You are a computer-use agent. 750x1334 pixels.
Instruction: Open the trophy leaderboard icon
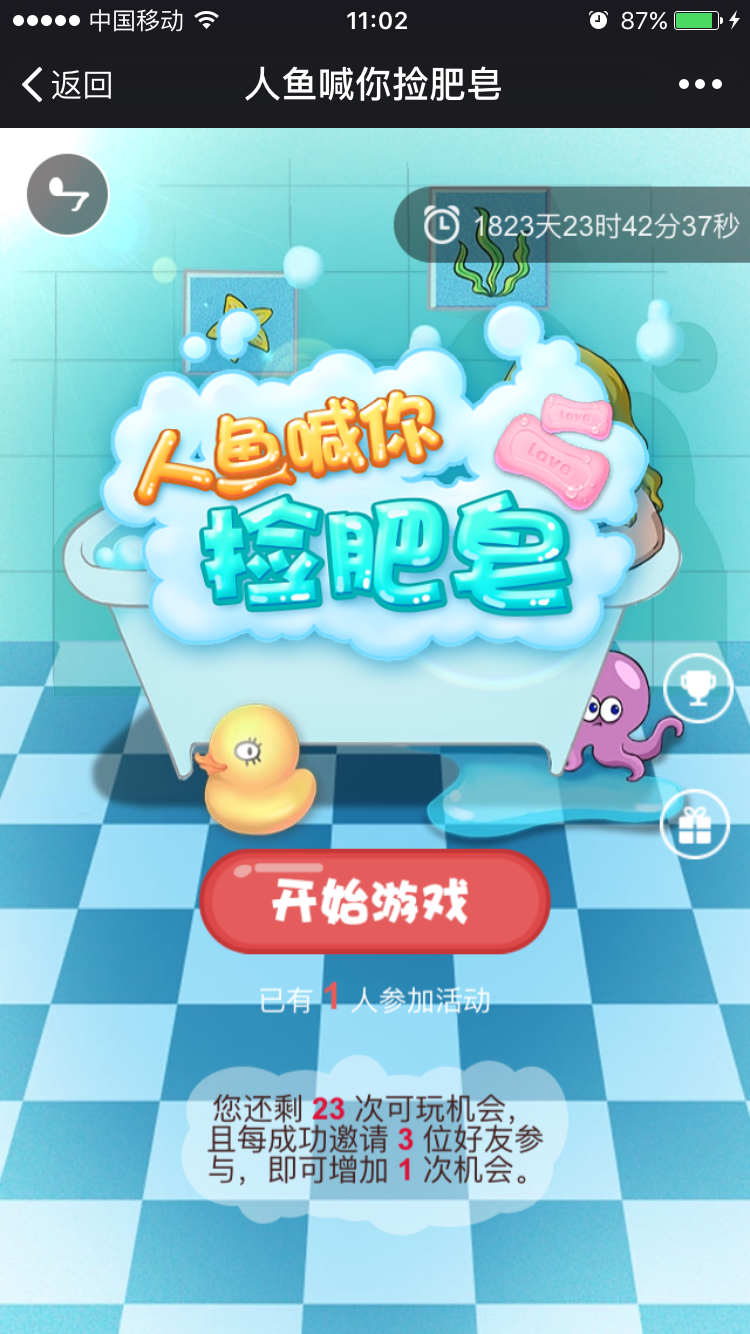(x=698, y=688)
